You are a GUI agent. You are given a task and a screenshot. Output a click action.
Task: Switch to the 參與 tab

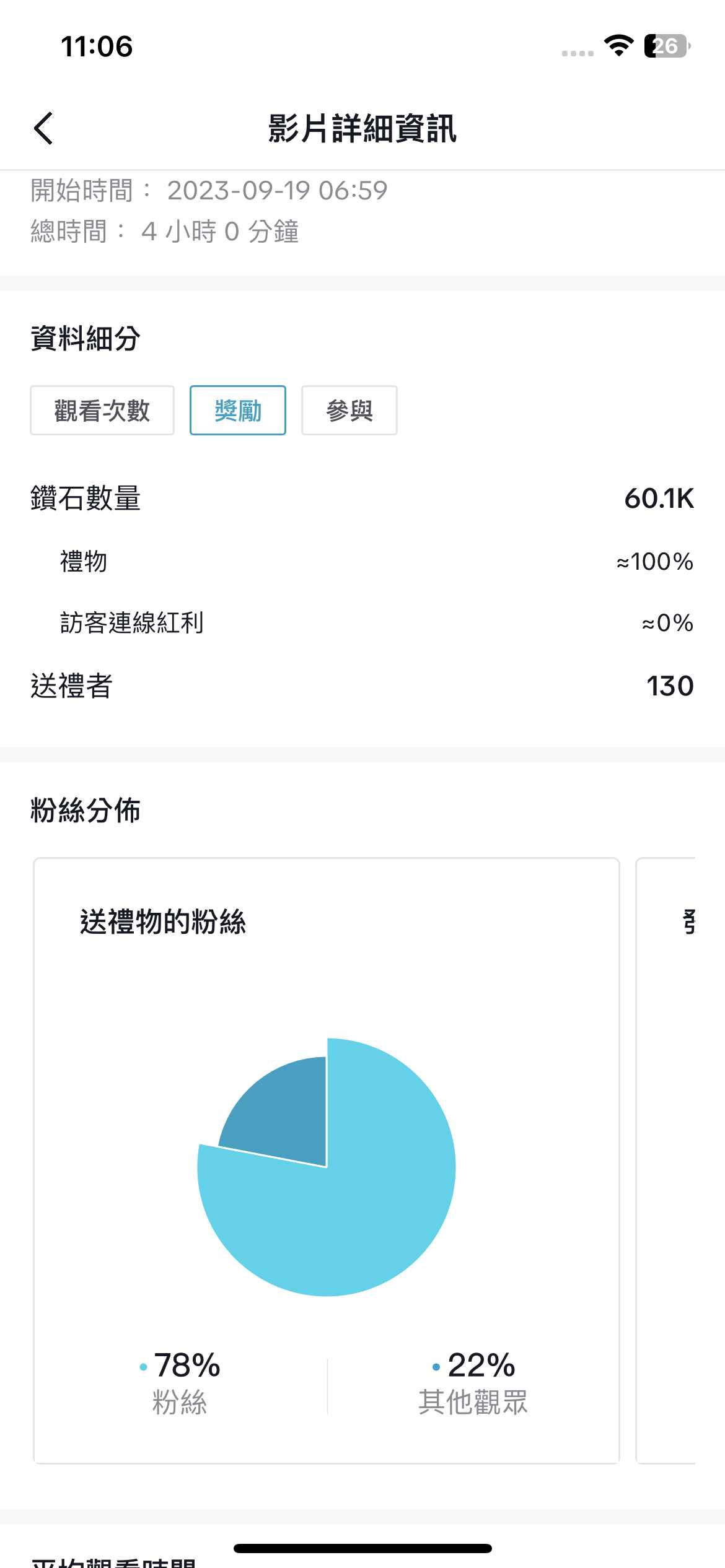tap(349, 411)
